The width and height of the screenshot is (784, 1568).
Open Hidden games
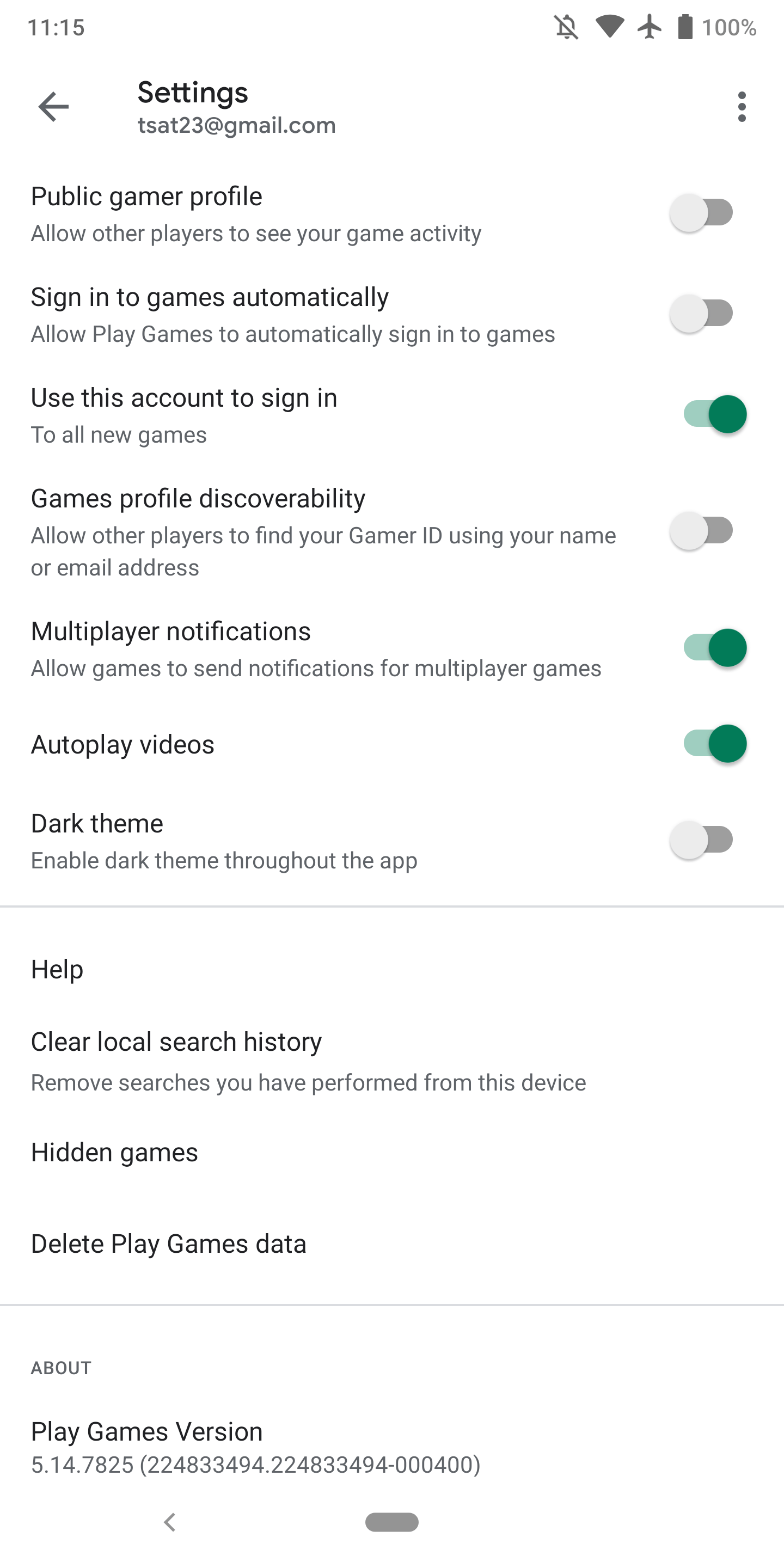pos(114,1152)
